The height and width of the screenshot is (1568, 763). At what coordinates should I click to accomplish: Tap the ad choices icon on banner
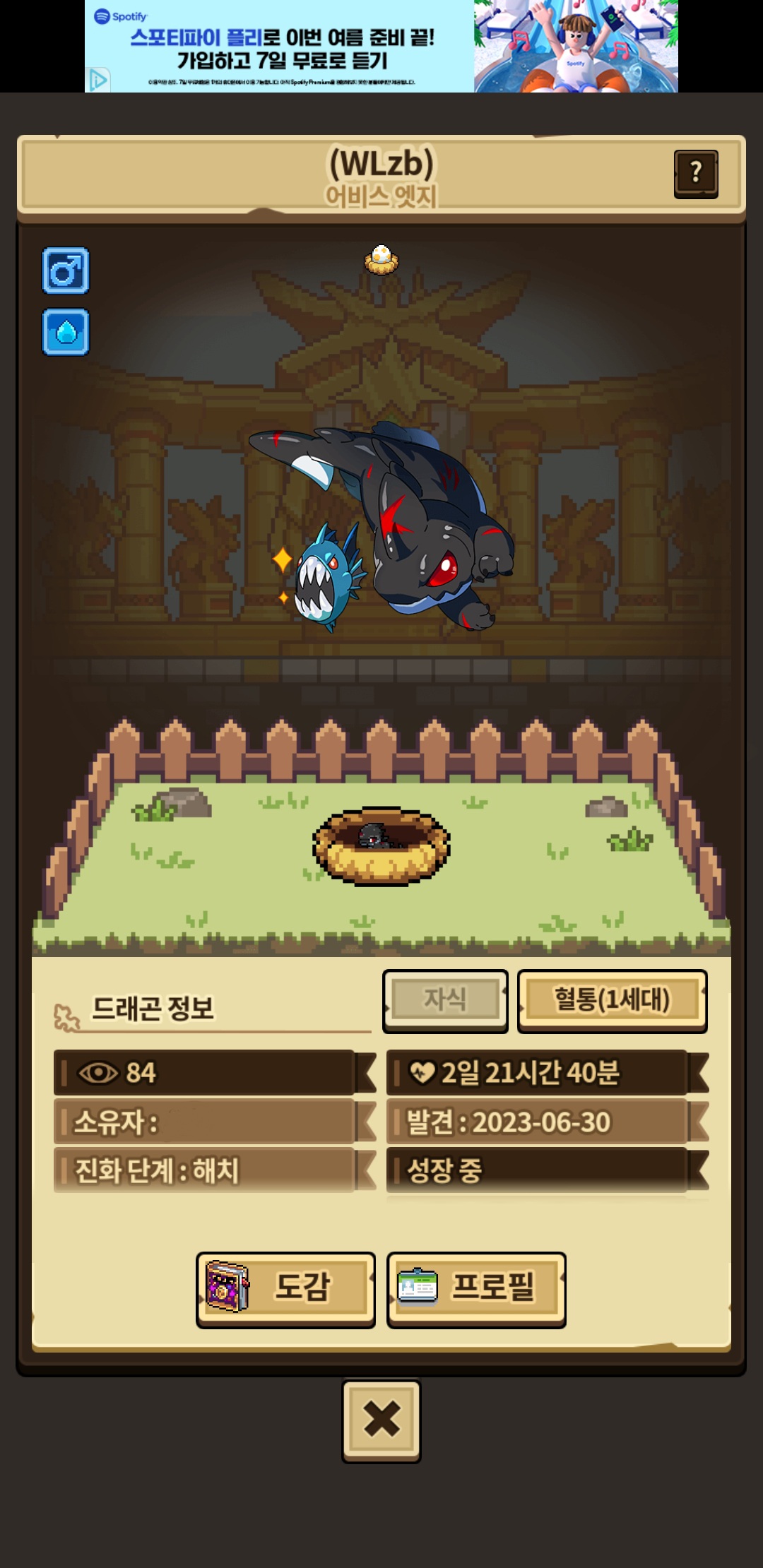click(98, 80)
